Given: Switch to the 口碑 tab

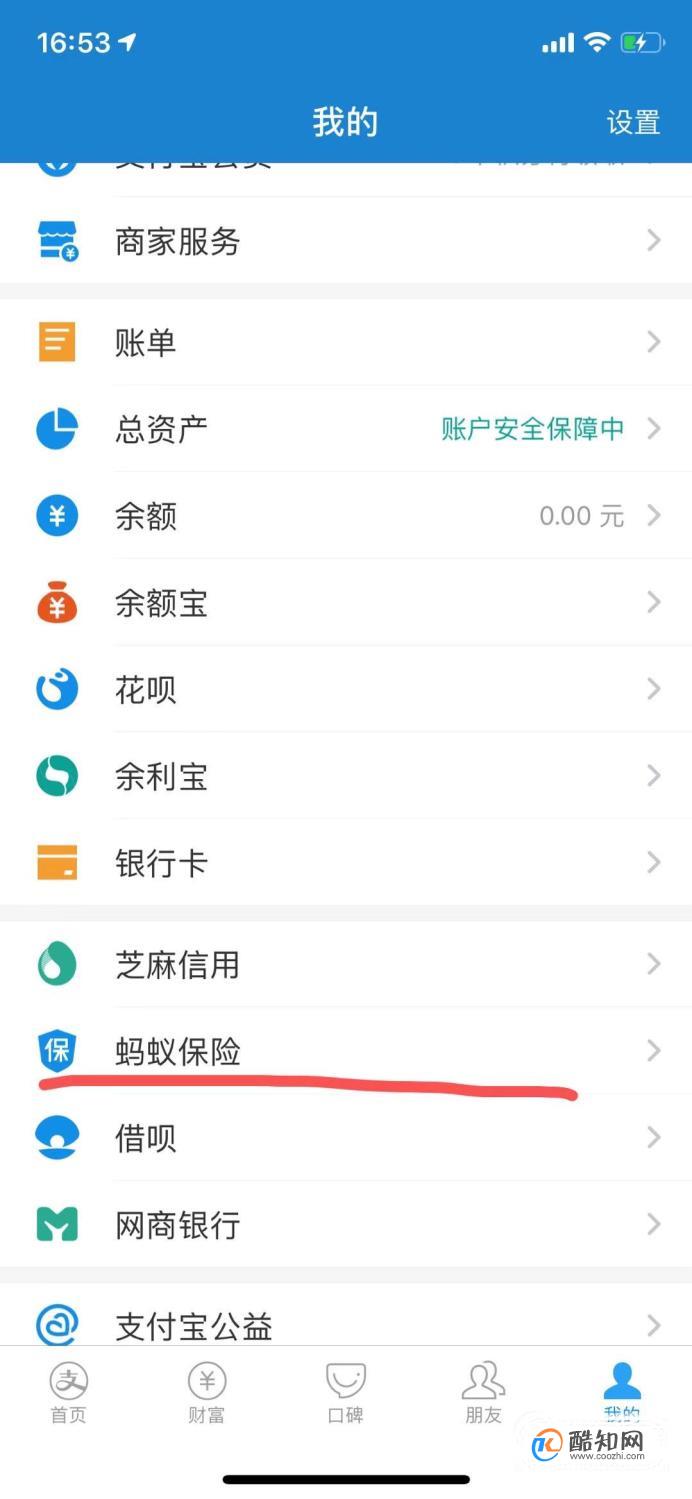Looking at the screenshot, I should (346, 1392).
